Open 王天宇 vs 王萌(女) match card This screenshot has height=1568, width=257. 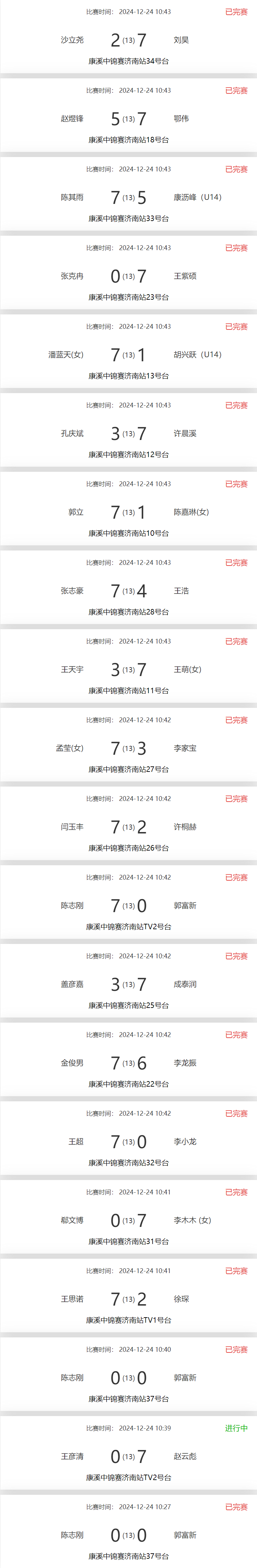point(129,670)
